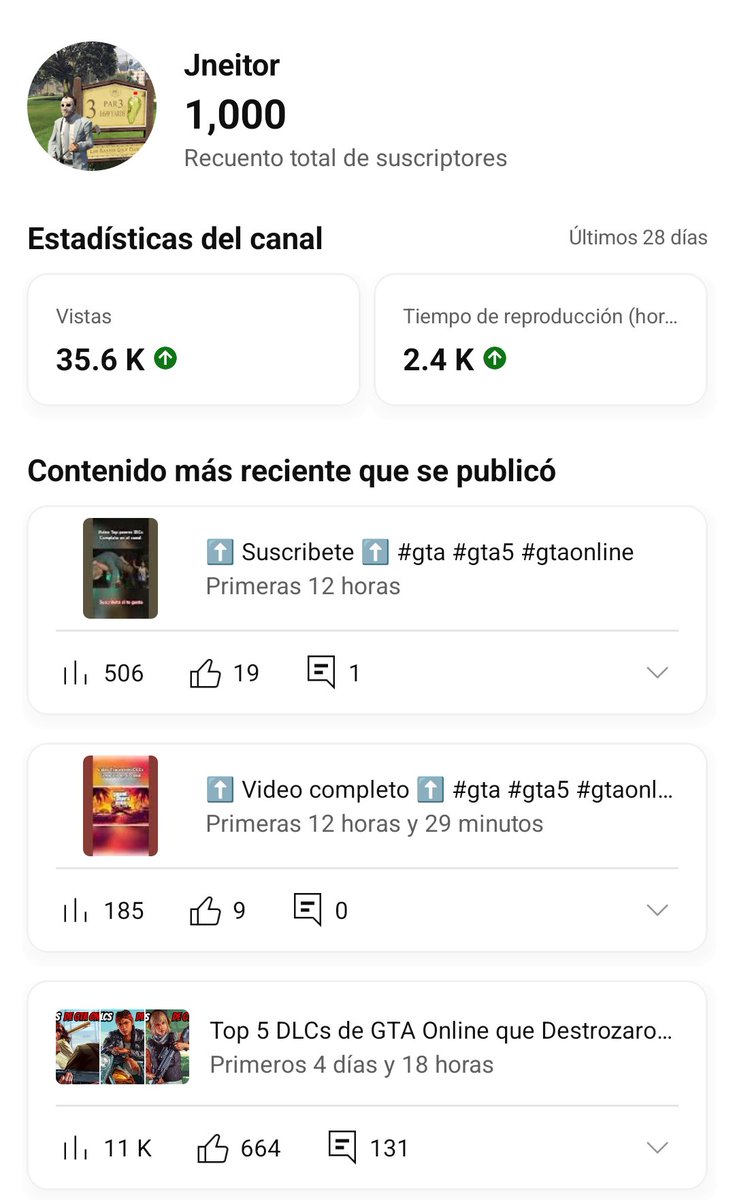Open the Vistas statistics card
The image size is (735, 1200).
(192, 340)
